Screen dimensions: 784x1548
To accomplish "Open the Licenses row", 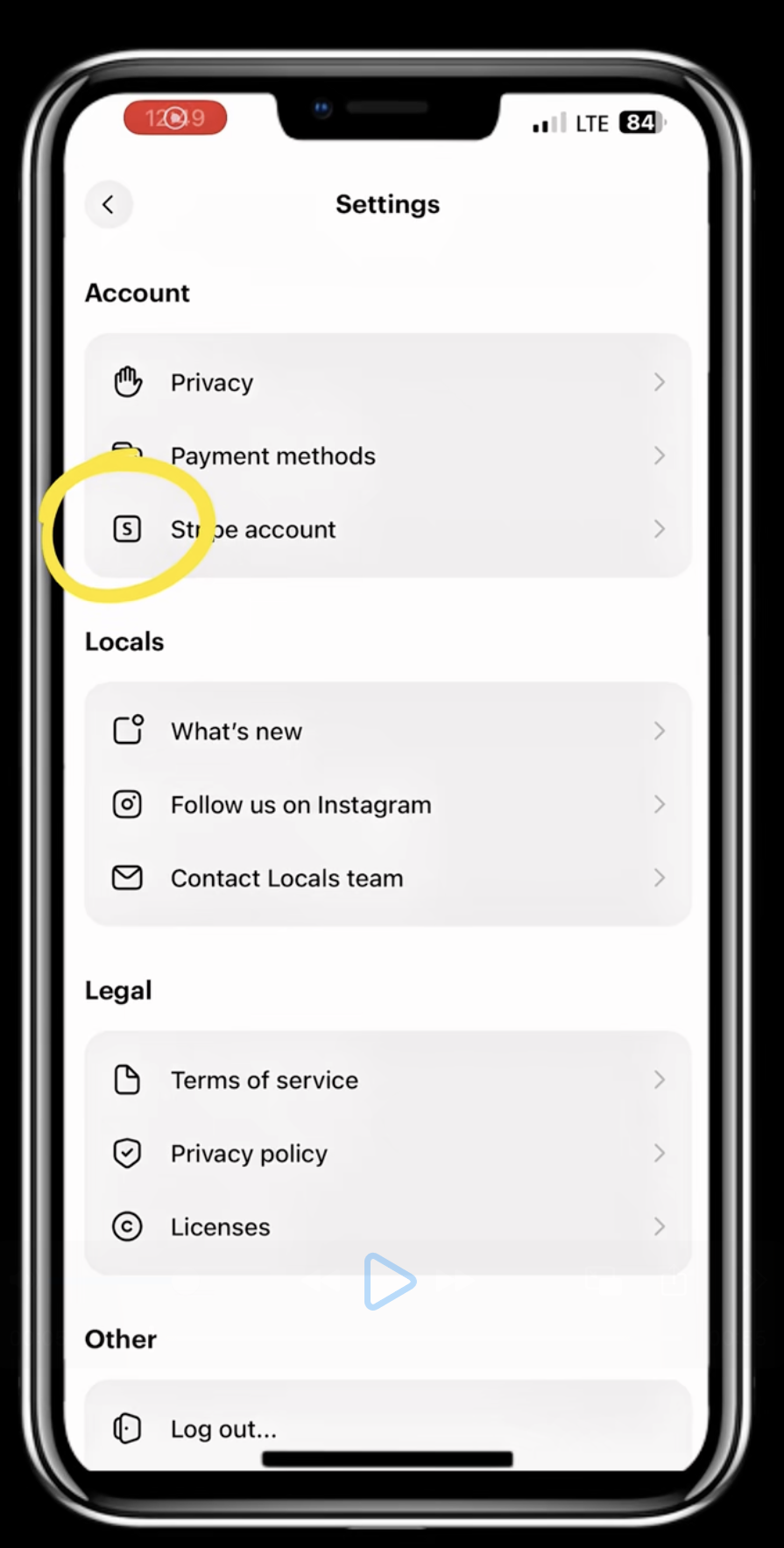I will coord(388,1227).
